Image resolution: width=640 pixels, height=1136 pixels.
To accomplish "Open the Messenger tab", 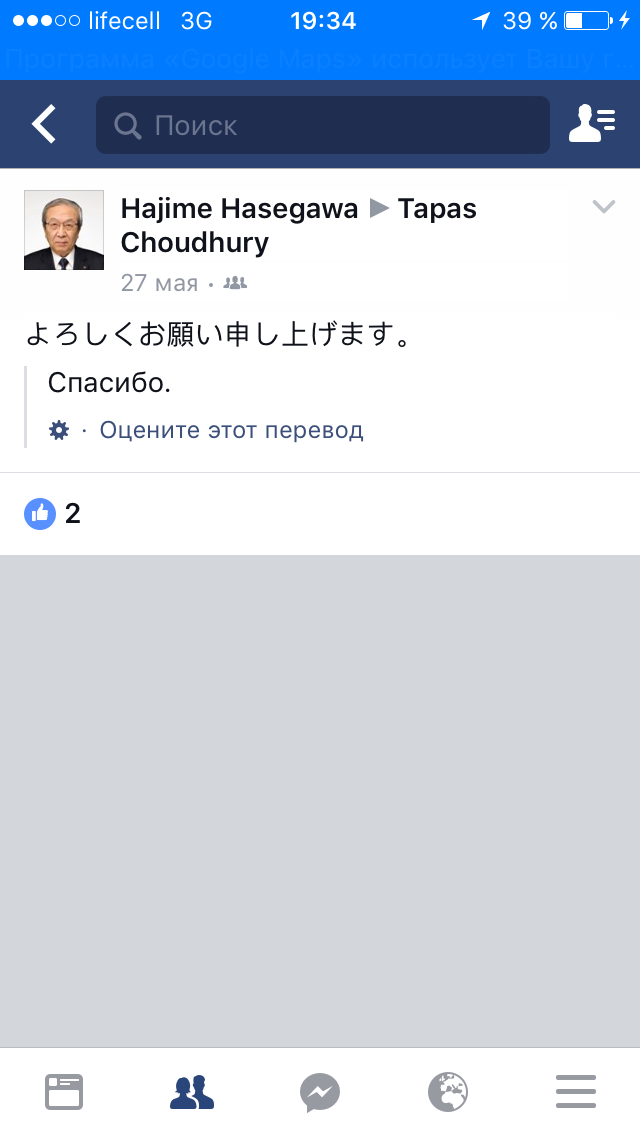I will point(320,1092).
